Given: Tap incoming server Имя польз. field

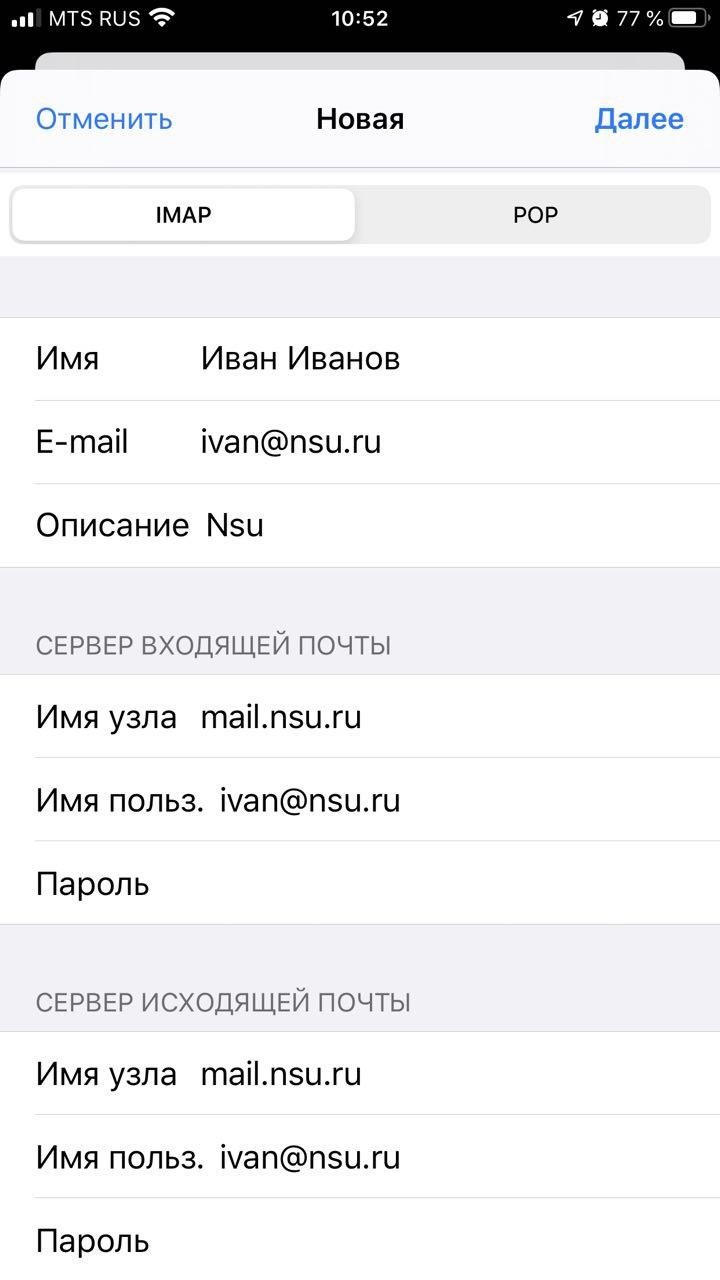Looking at the screenshot, I should (360, 799).
